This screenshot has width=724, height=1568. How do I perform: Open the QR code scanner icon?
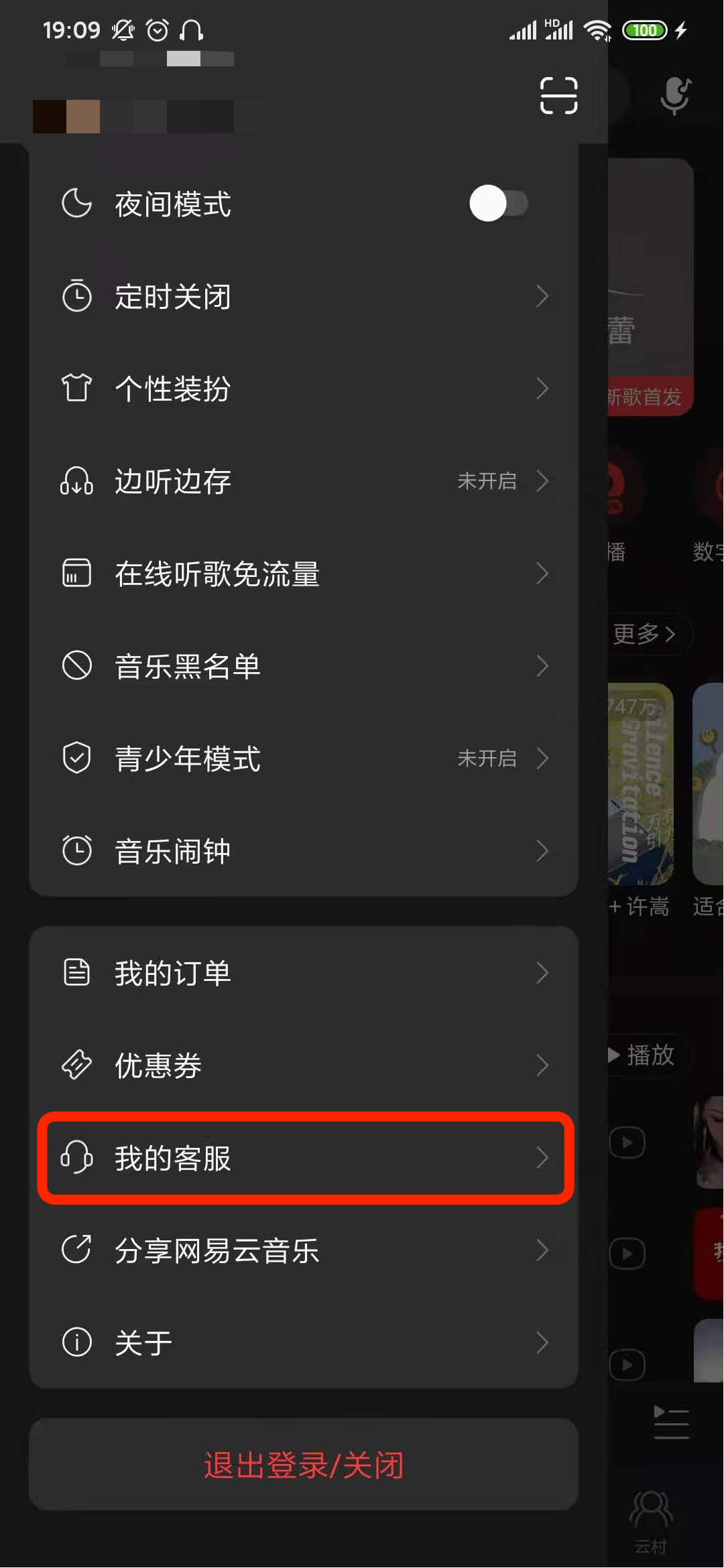(x=558, y=95)
